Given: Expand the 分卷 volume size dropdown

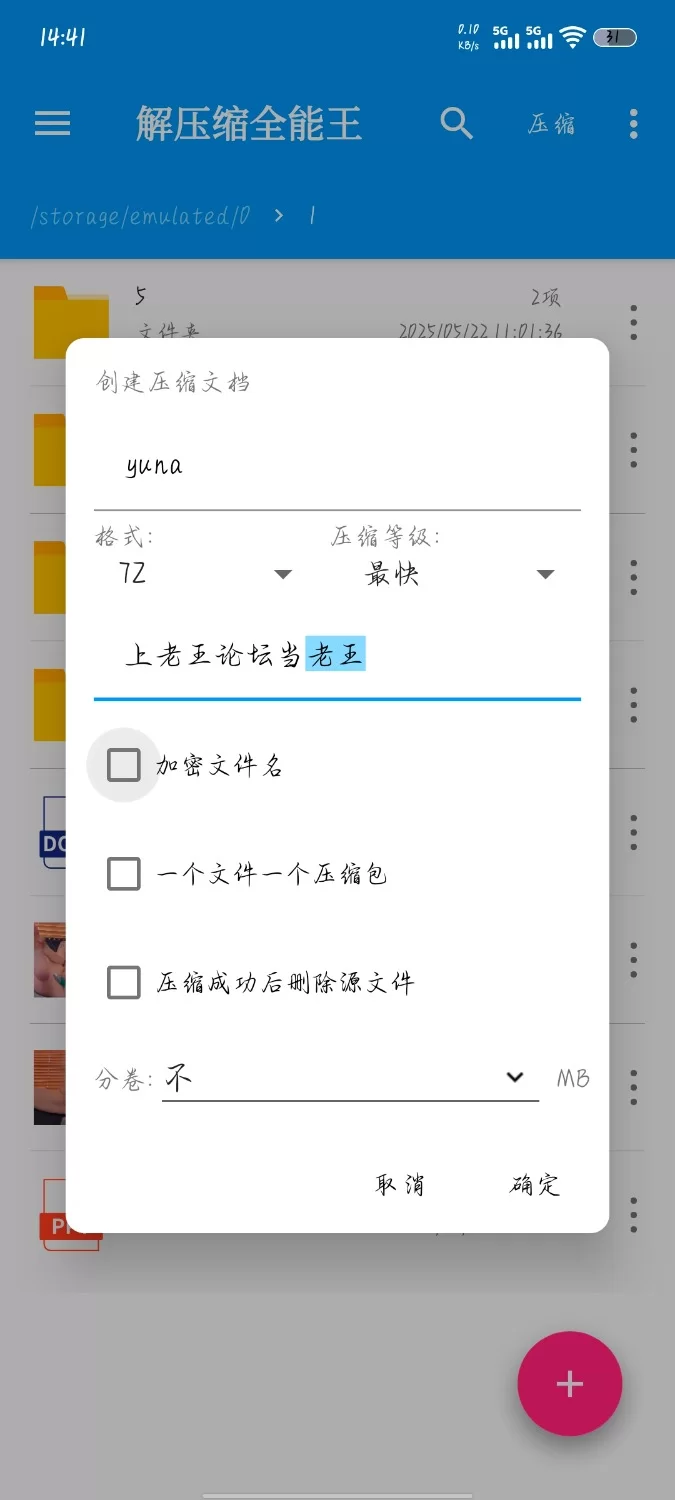Looking at the screenshot, I should coord(350,1078).
